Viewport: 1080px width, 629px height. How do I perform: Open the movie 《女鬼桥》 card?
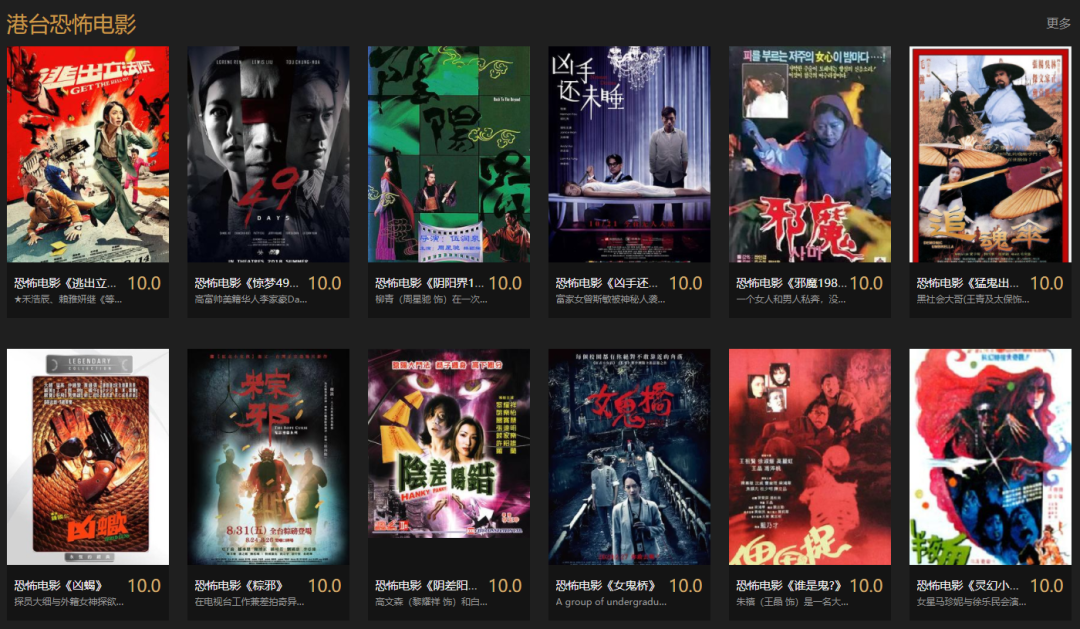[x=629, y=457]
